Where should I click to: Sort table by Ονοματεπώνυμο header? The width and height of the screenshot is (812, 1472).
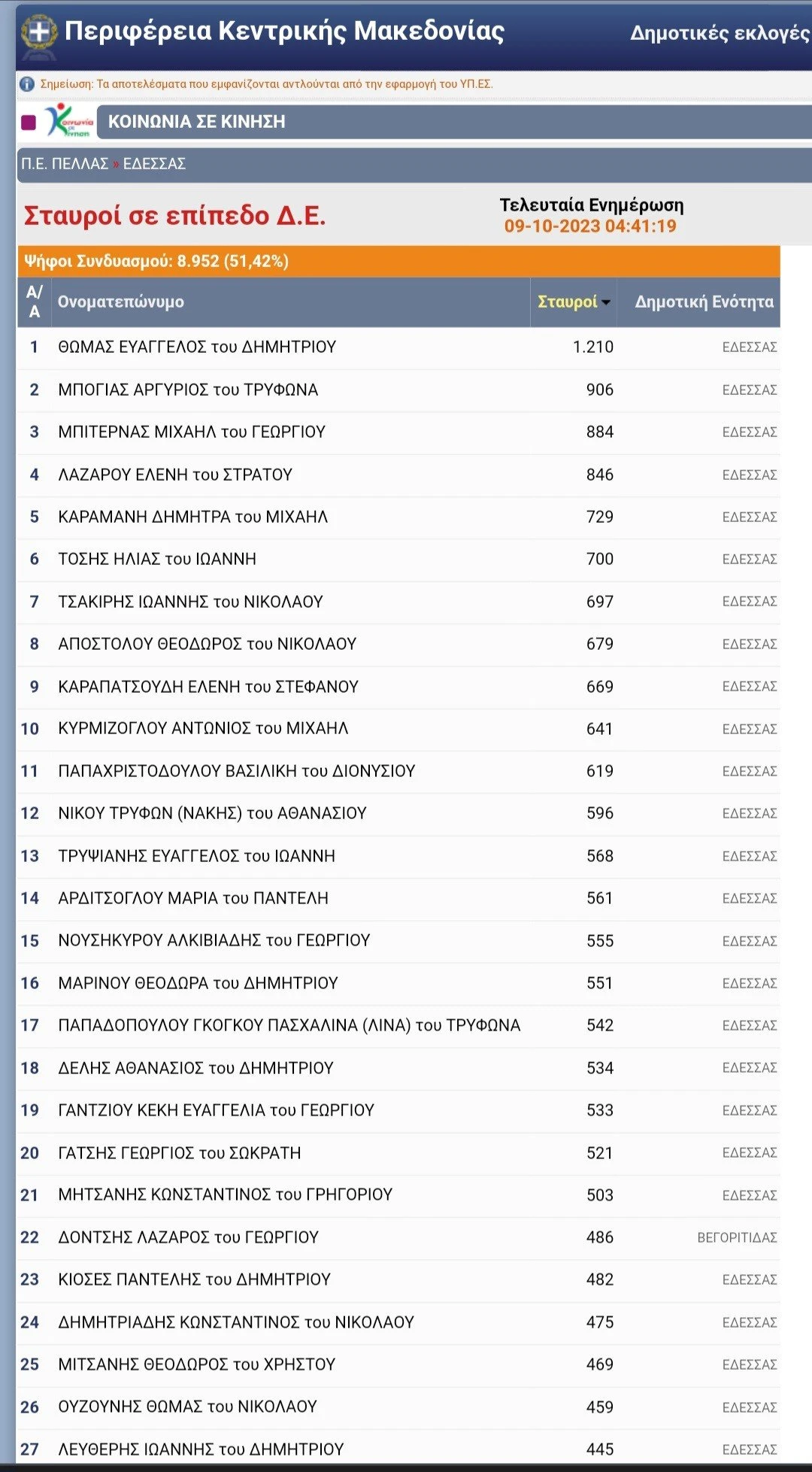[x=121, y=302]
